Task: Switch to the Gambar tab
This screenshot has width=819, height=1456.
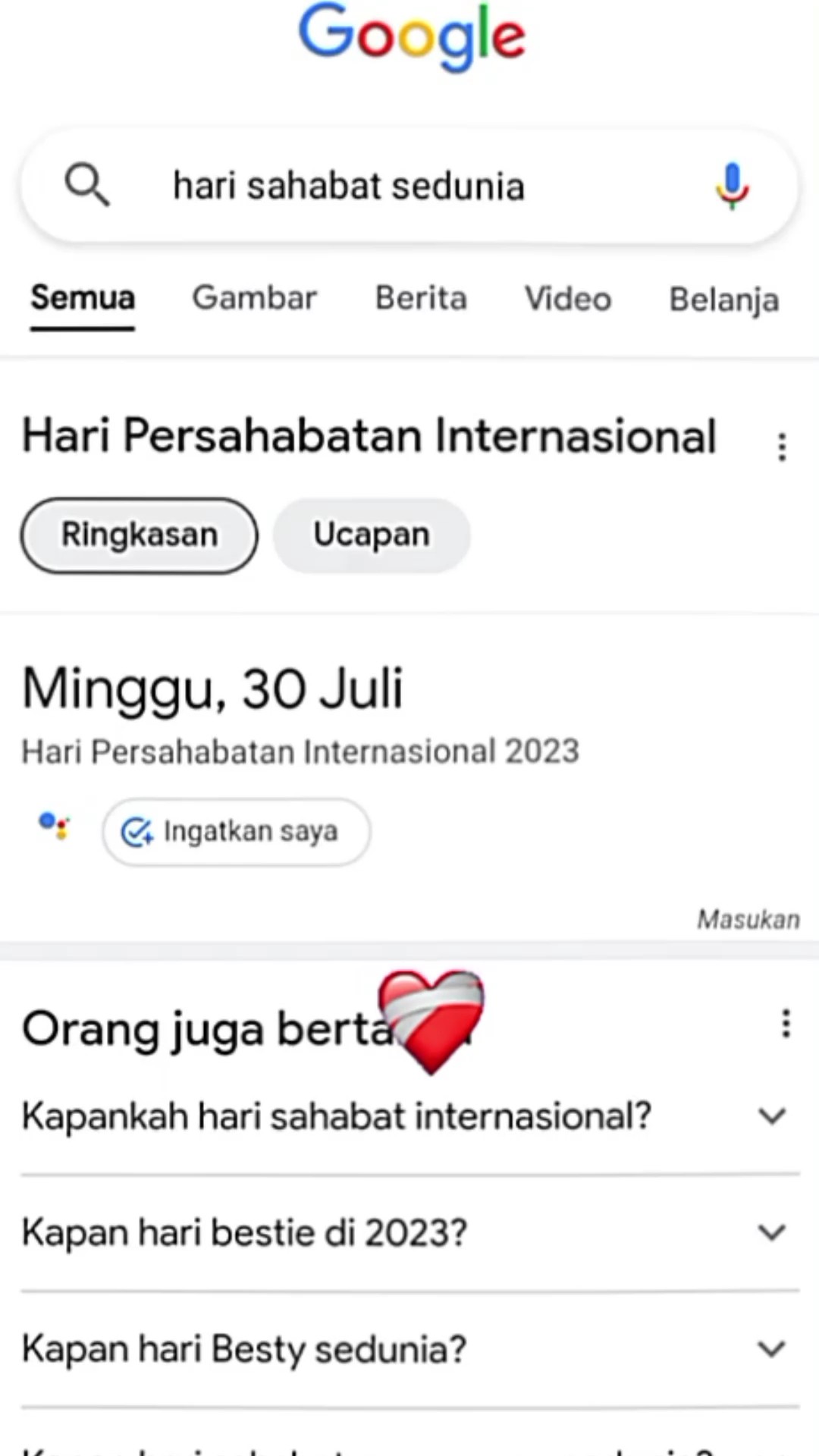Action: tap(254, 298)
